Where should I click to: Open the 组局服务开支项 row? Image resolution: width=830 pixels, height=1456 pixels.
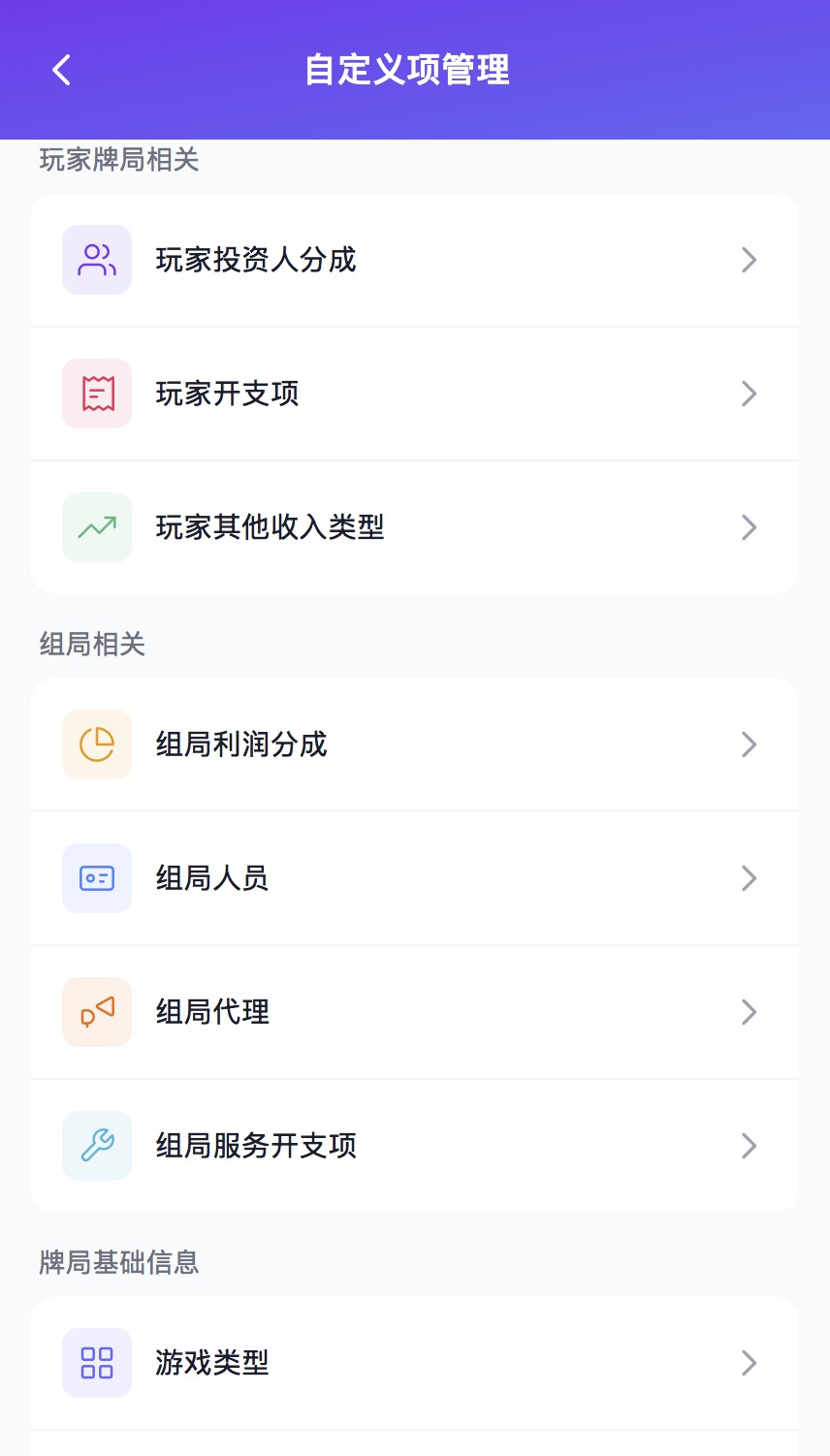[x=415, y=1145]
